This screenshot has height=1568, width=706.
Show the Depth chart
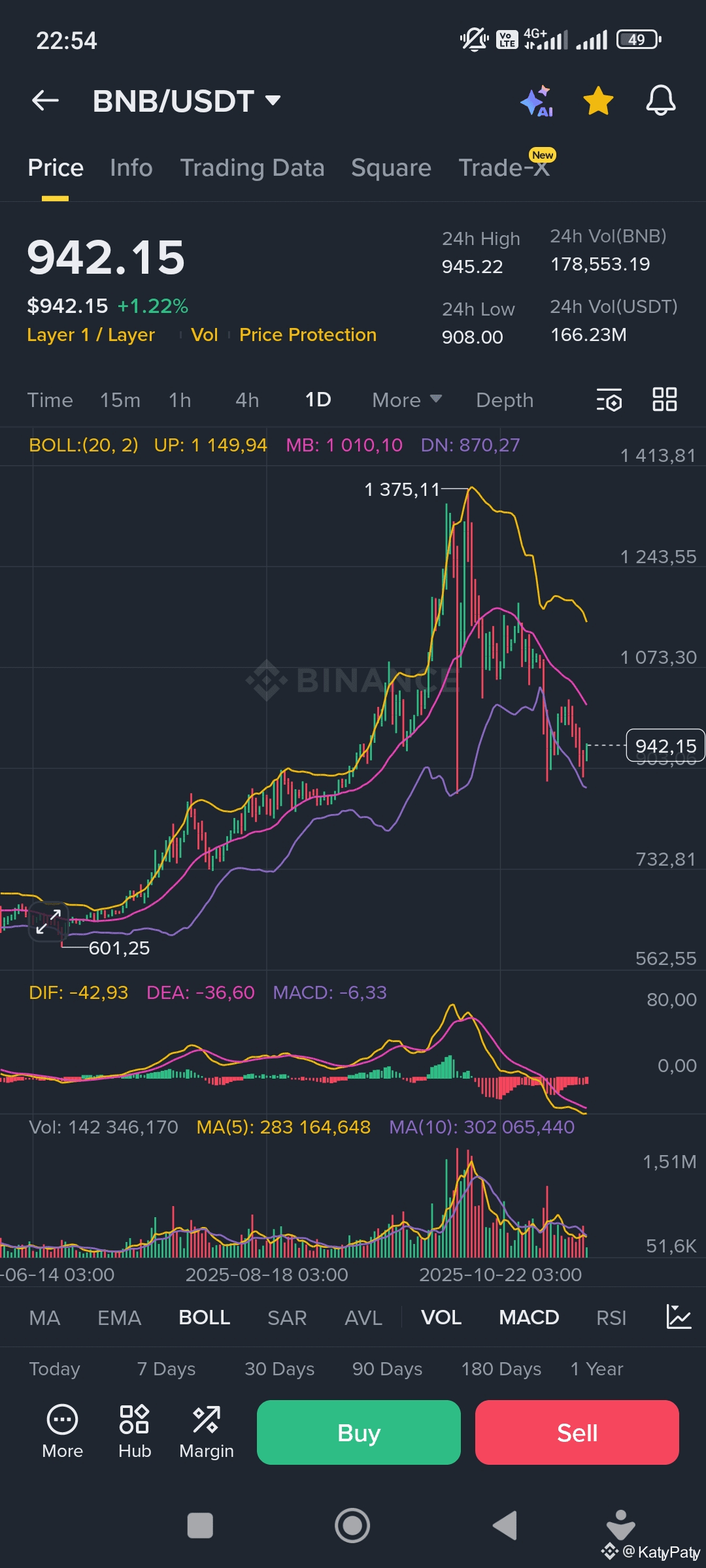point(505,400)
